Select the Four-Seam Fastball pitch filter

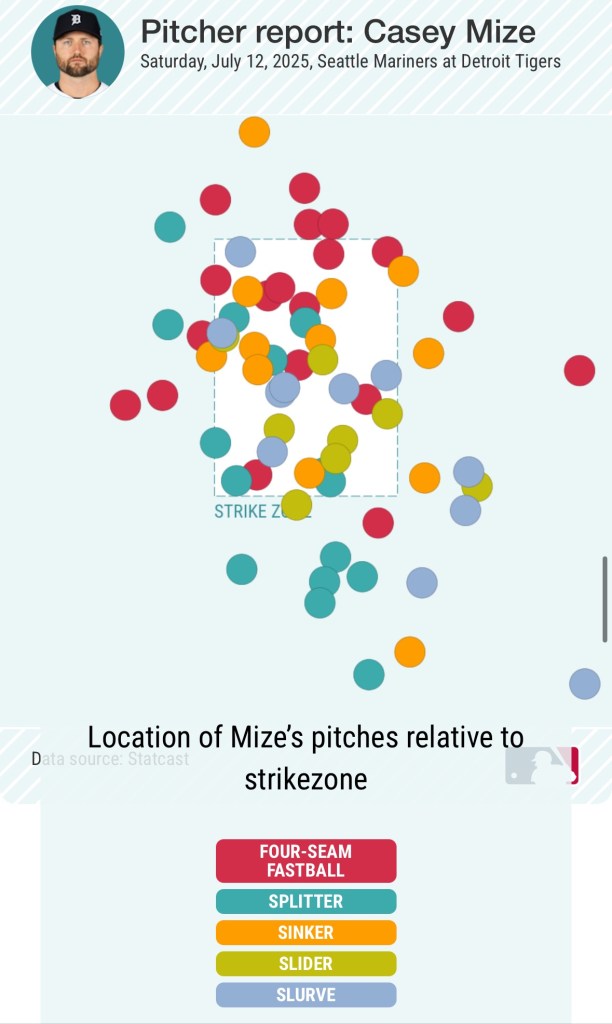pos(306,861)
